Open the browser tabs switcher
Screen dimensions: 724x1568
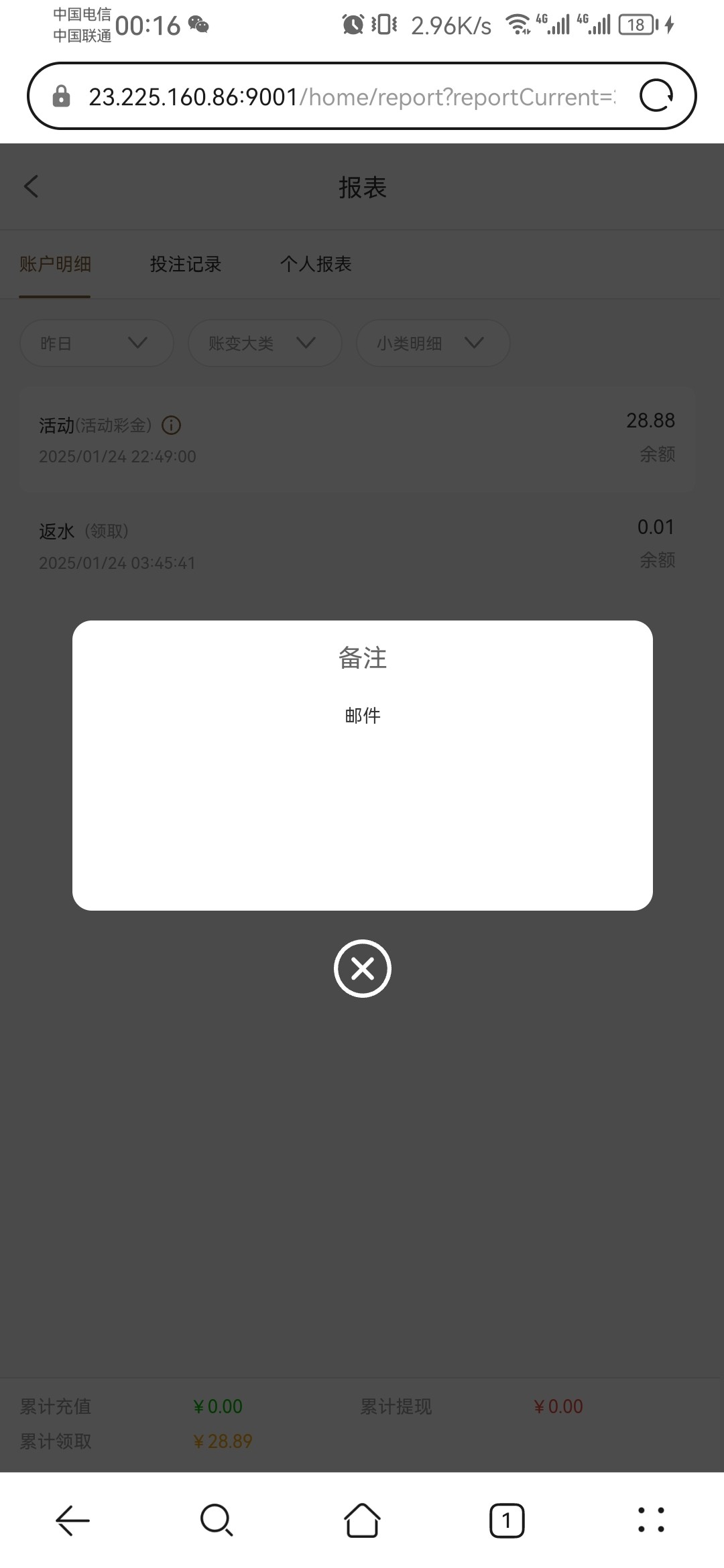pos(507,1520)
